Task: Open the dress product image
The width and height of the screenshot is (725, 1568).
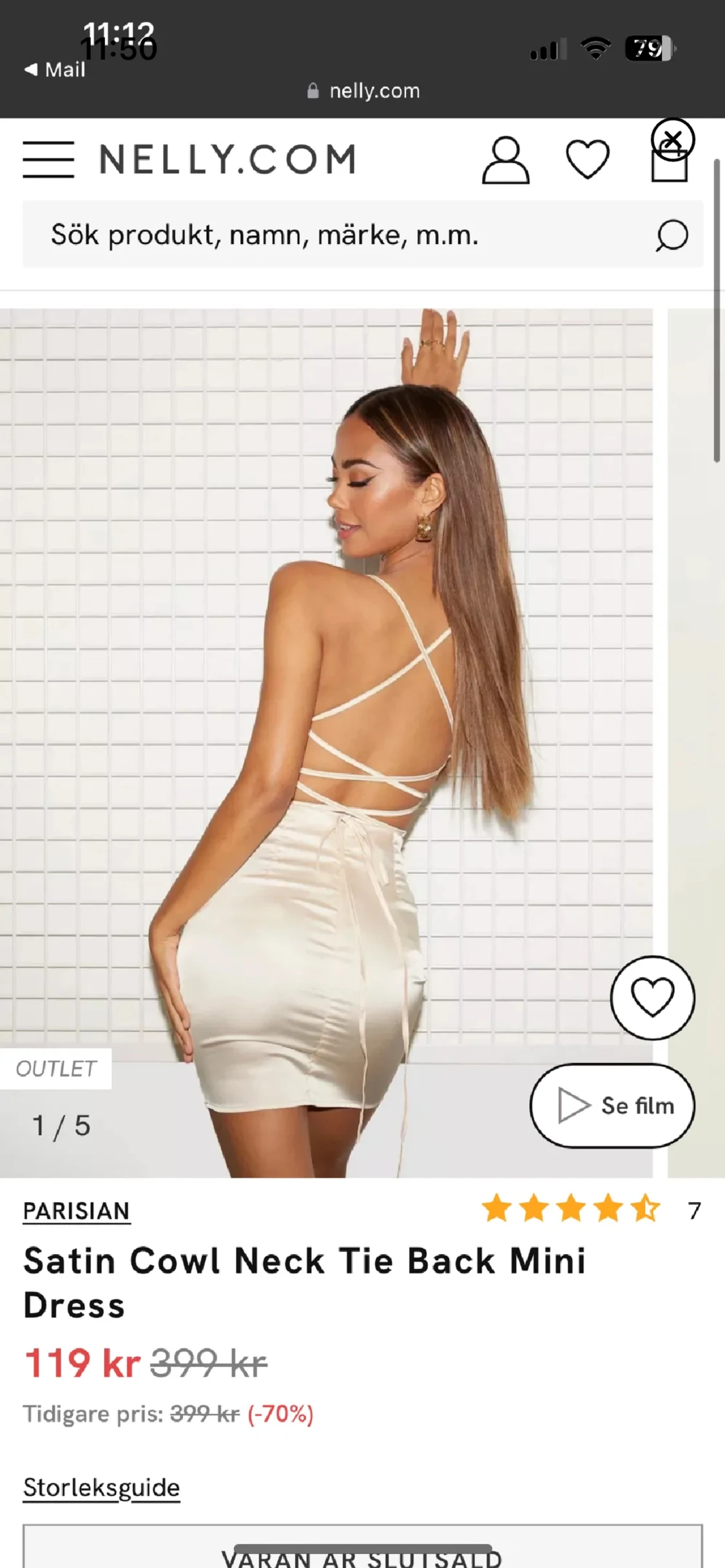Action: (x=326, y=743)
